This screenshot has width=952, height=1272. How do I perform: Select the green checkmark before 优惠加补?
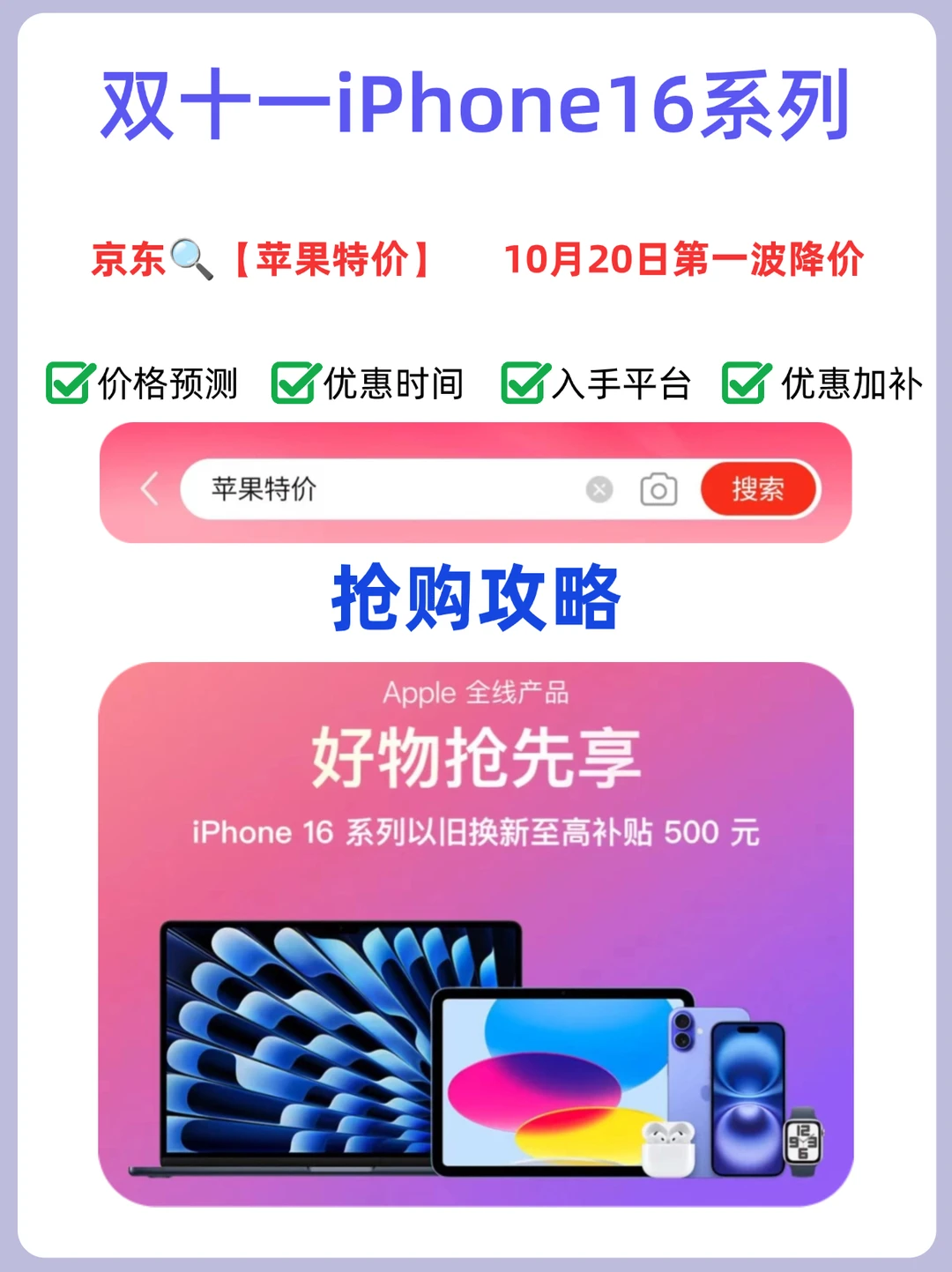coord(743,383)
